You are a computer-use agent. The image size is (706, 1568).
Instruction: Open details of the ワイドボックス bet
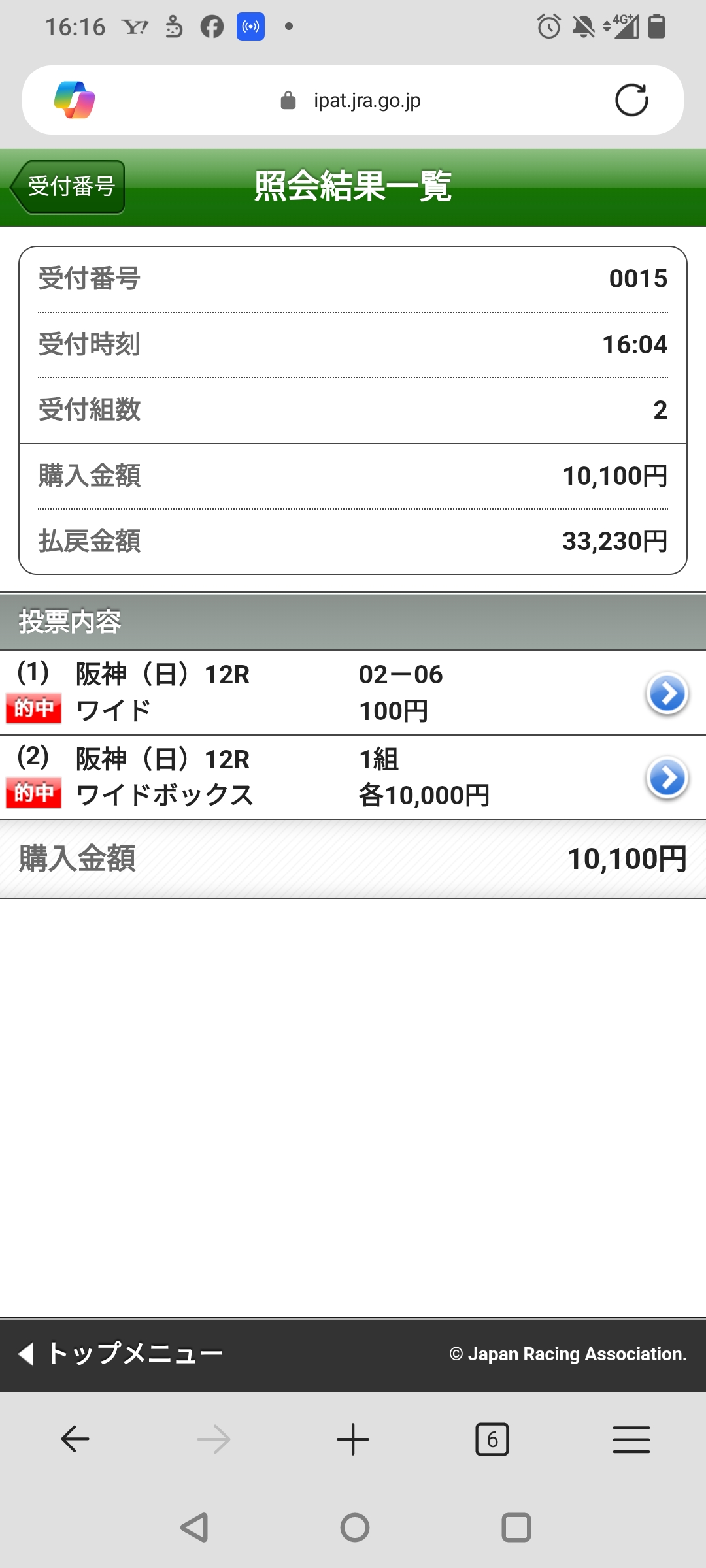pyautogui.click(x=667, y=777)
